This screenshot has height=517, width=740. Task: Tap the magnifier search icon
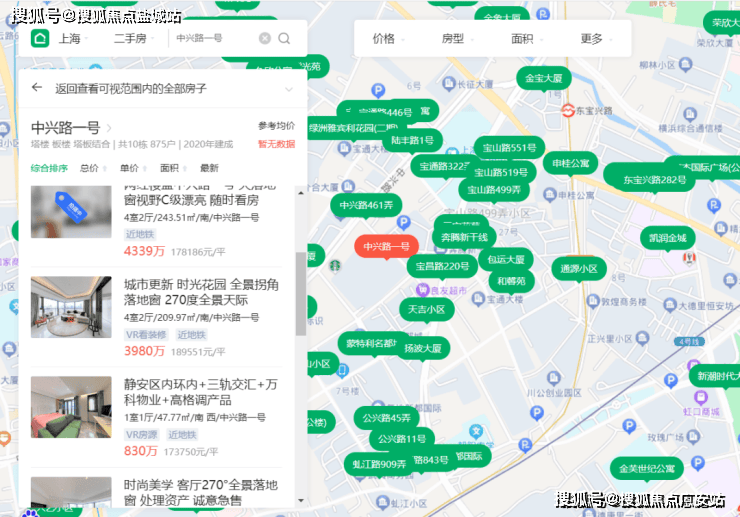click(x=285, y=39)
